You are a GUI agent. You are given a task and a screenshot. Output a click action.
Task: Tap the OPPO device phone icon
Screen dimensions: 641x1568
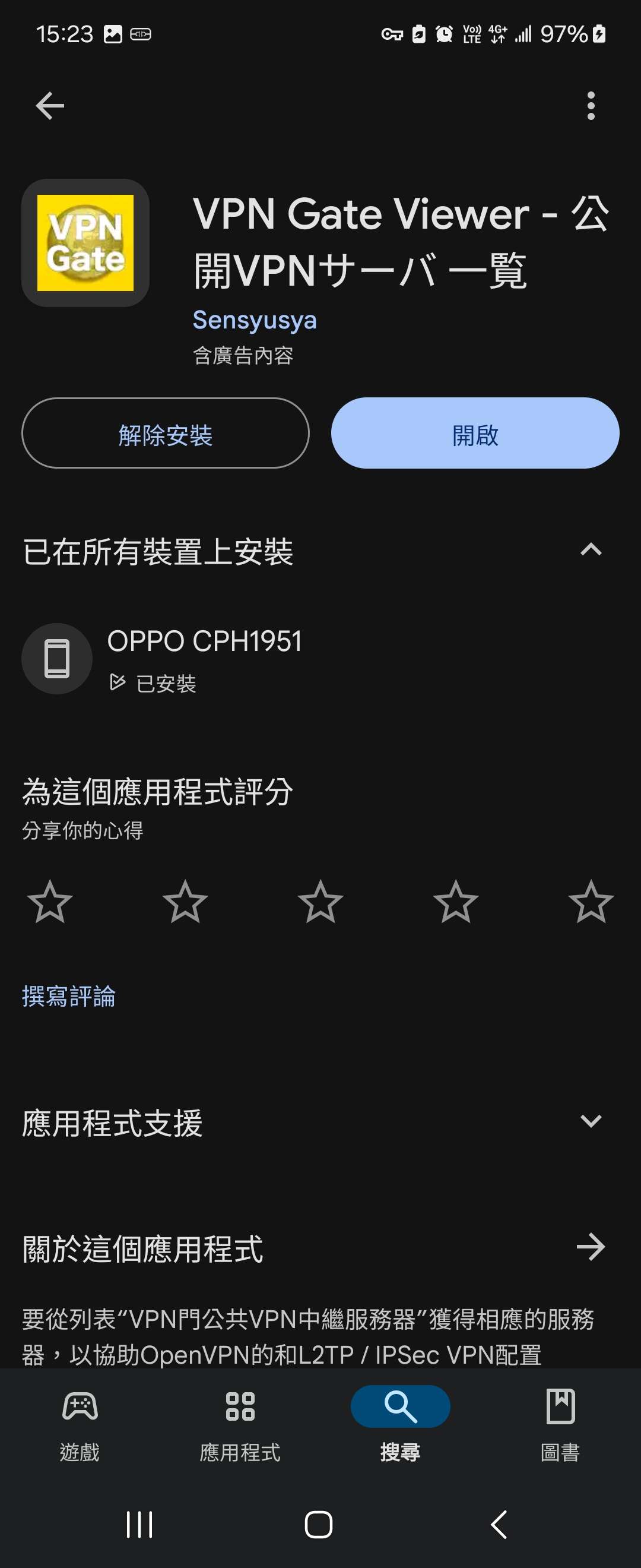(56, 658)
